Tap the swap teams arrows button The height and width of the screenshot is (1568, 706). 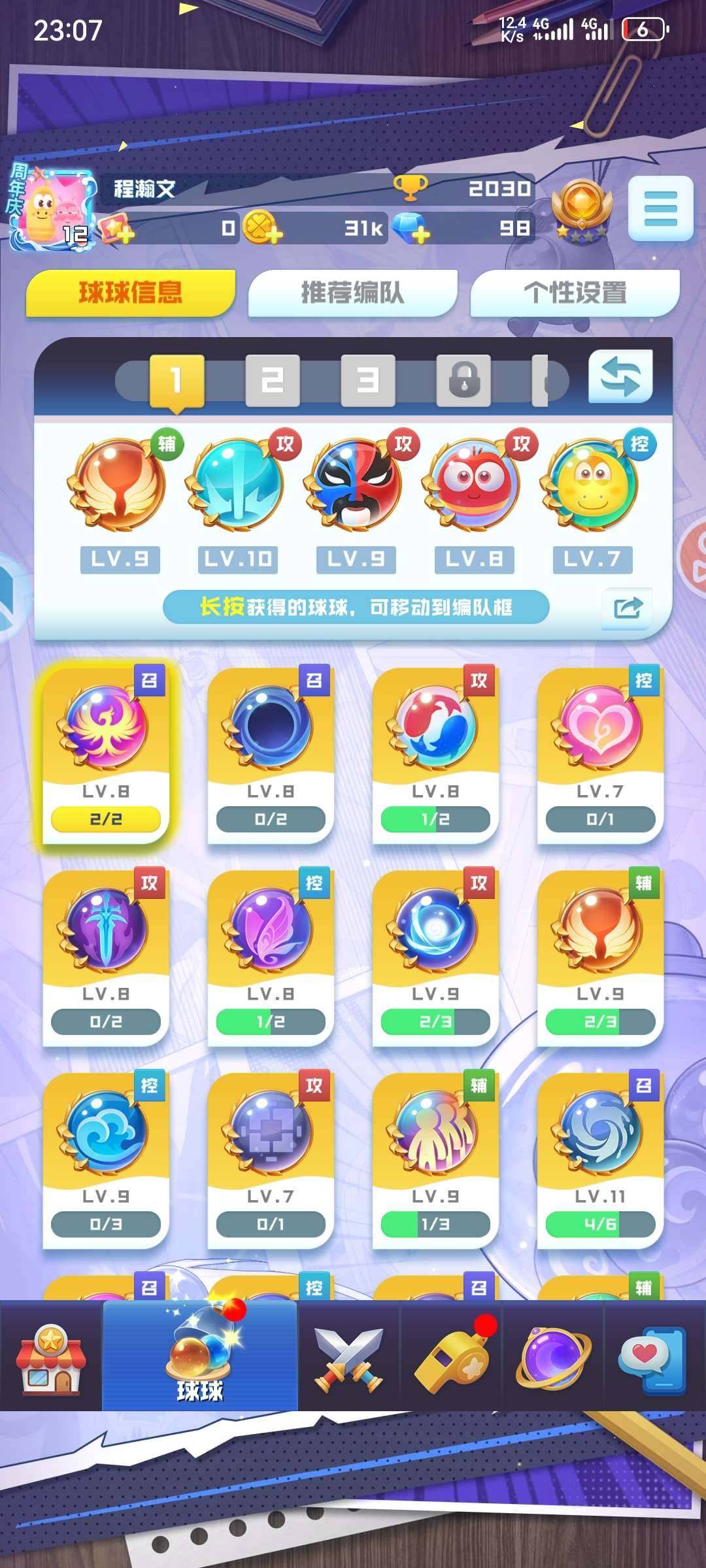620,377
